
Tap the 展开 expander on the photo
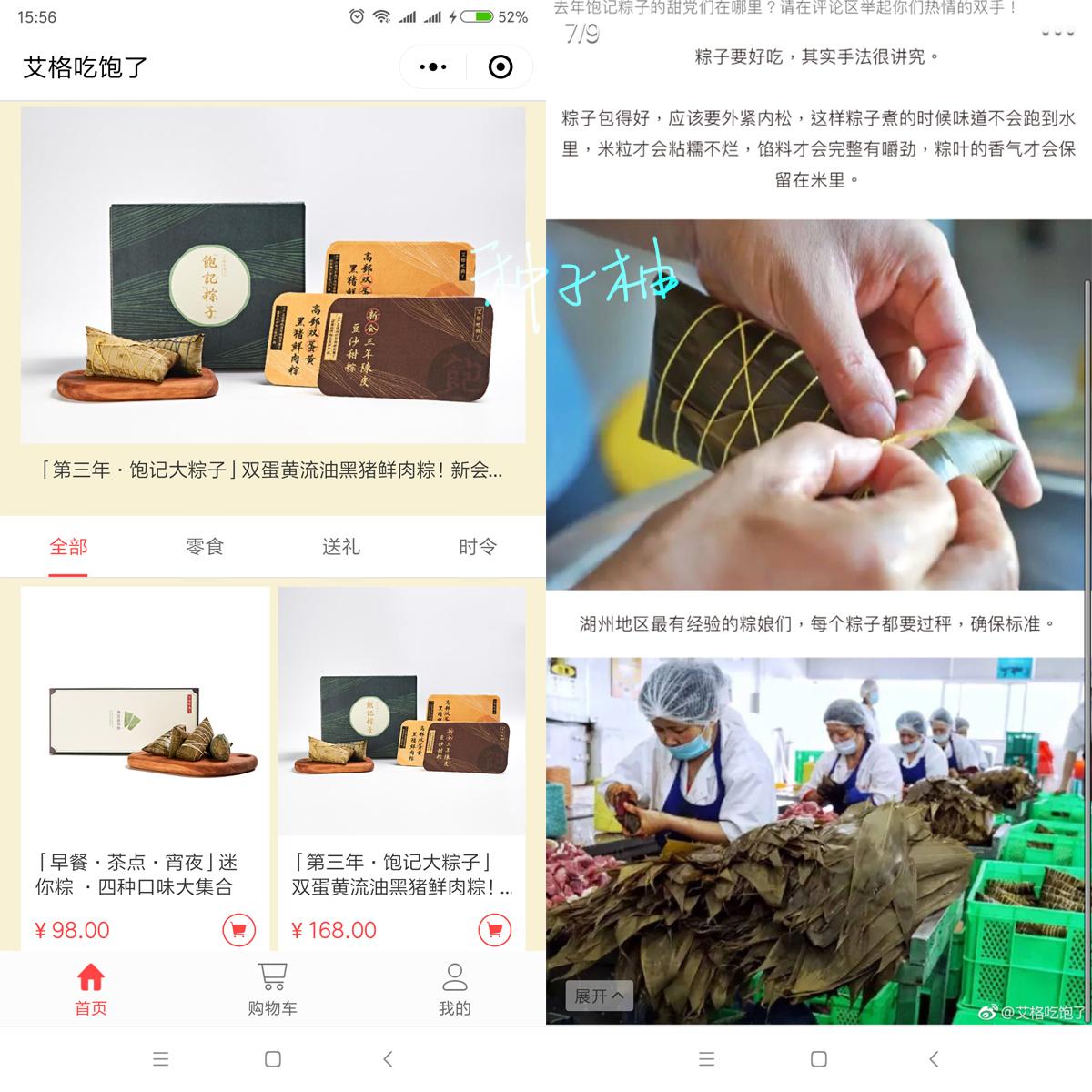[x=599, y=996]
